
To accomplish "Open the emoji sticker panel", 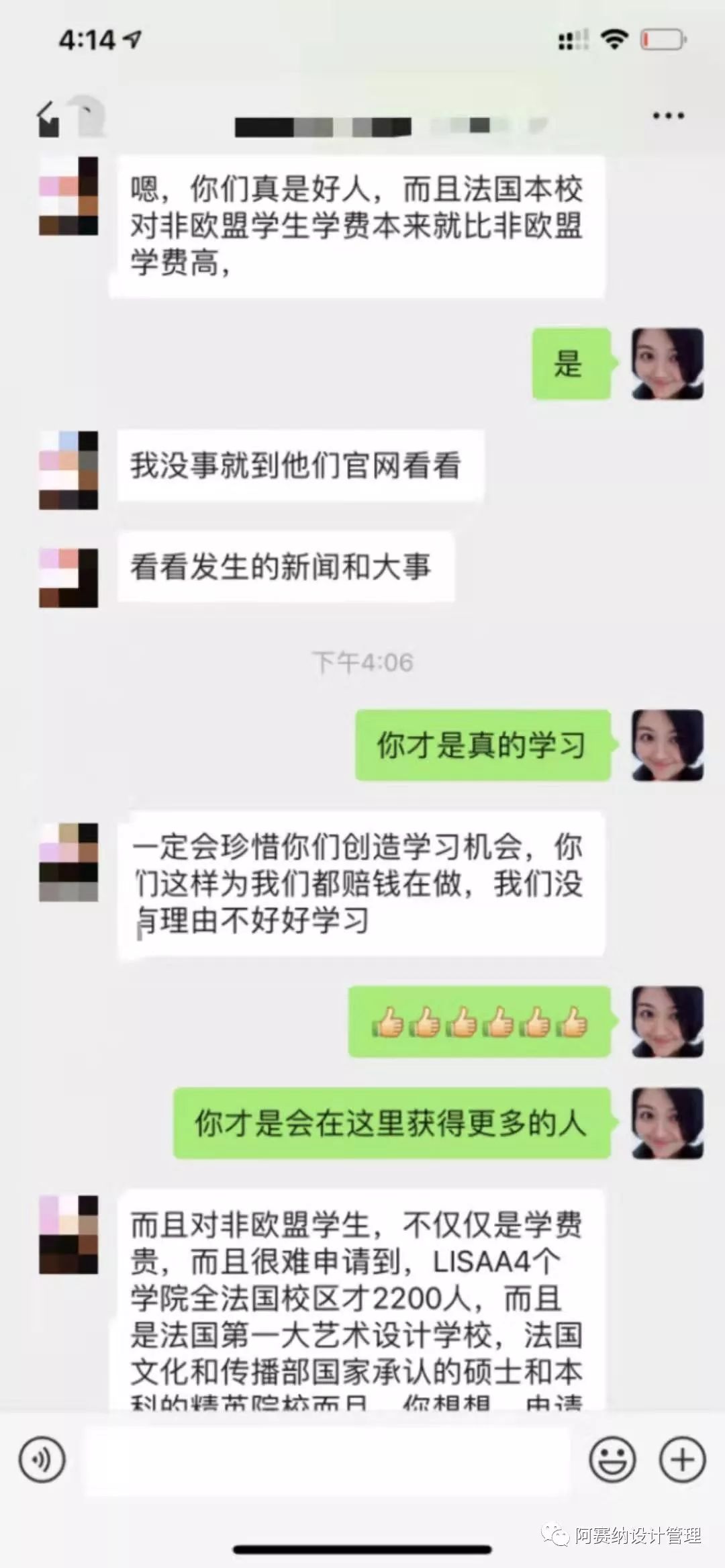I will click(x=612, y=1460).
